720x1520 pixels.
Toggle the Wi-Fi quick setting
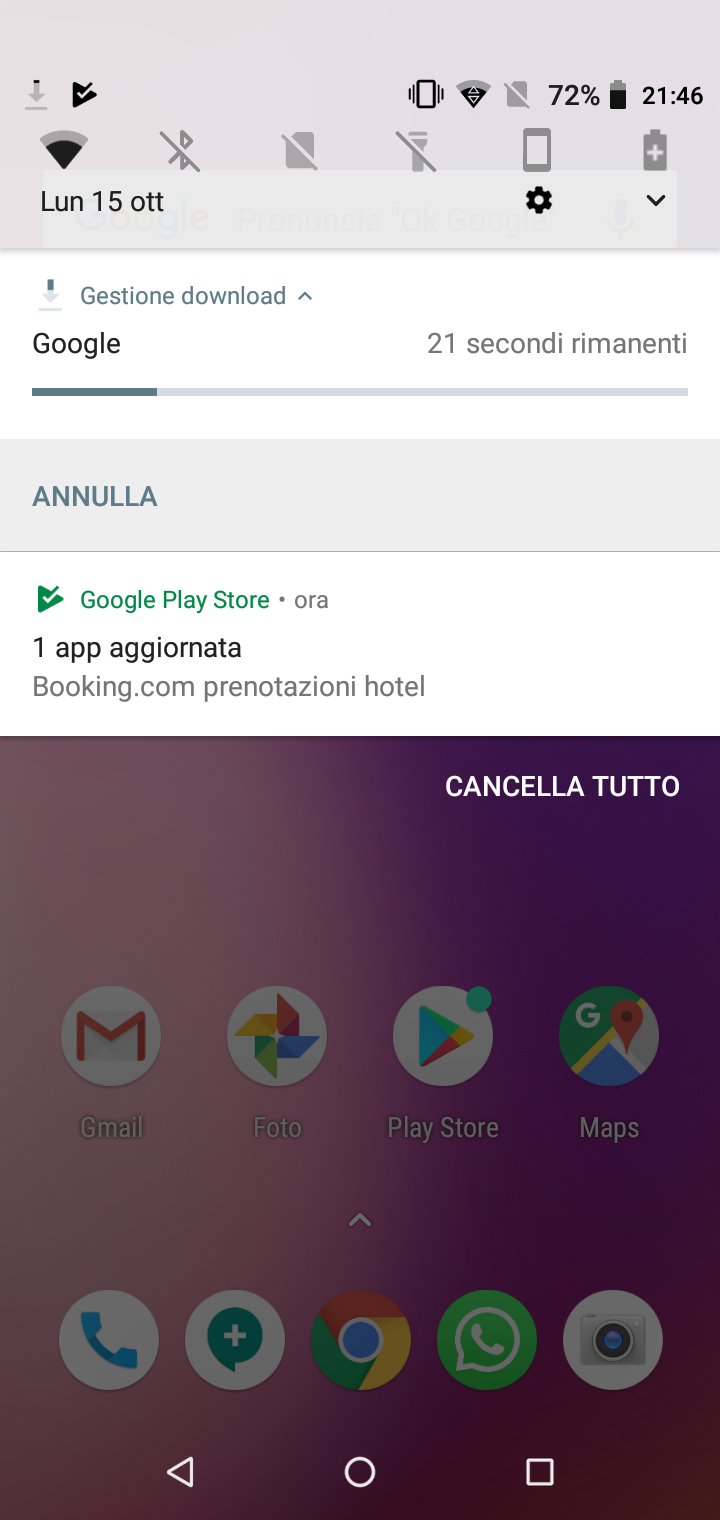[x=63, y=151]
